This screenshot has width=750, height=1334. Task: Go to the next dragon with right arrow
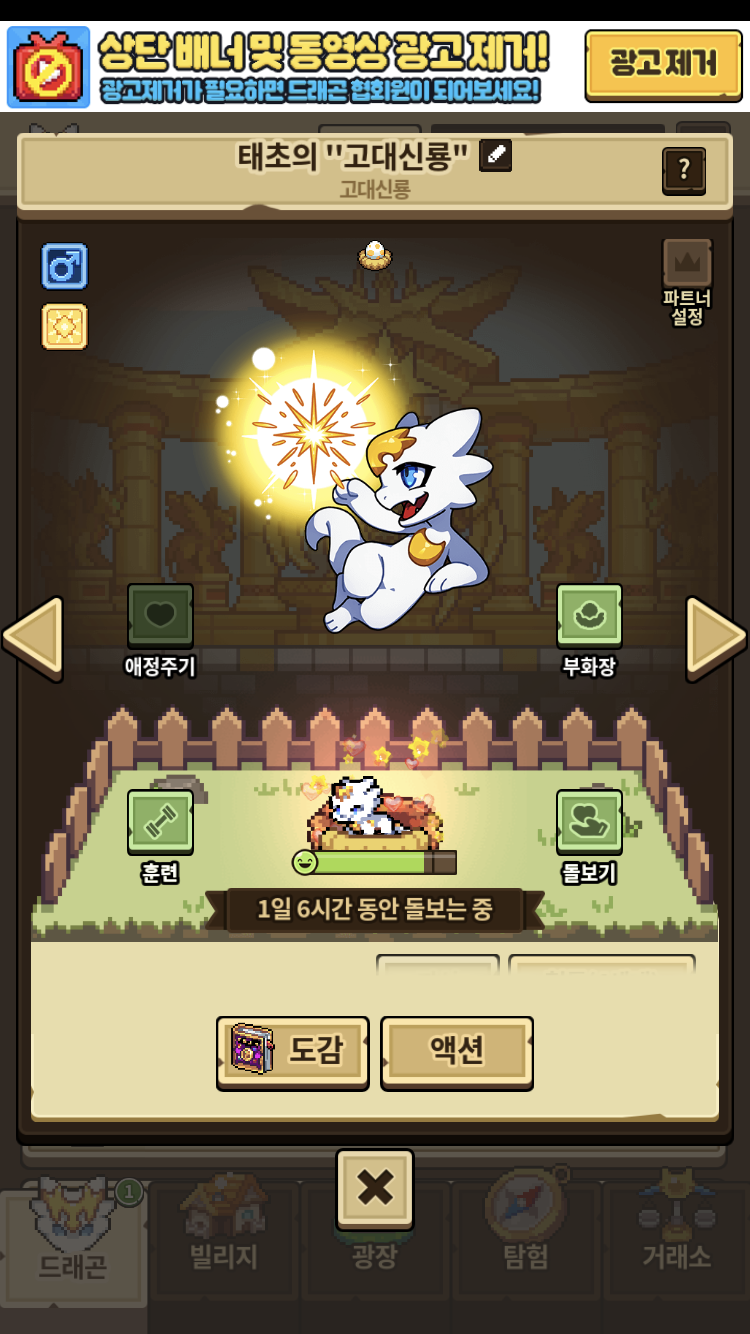pos(716,637)
